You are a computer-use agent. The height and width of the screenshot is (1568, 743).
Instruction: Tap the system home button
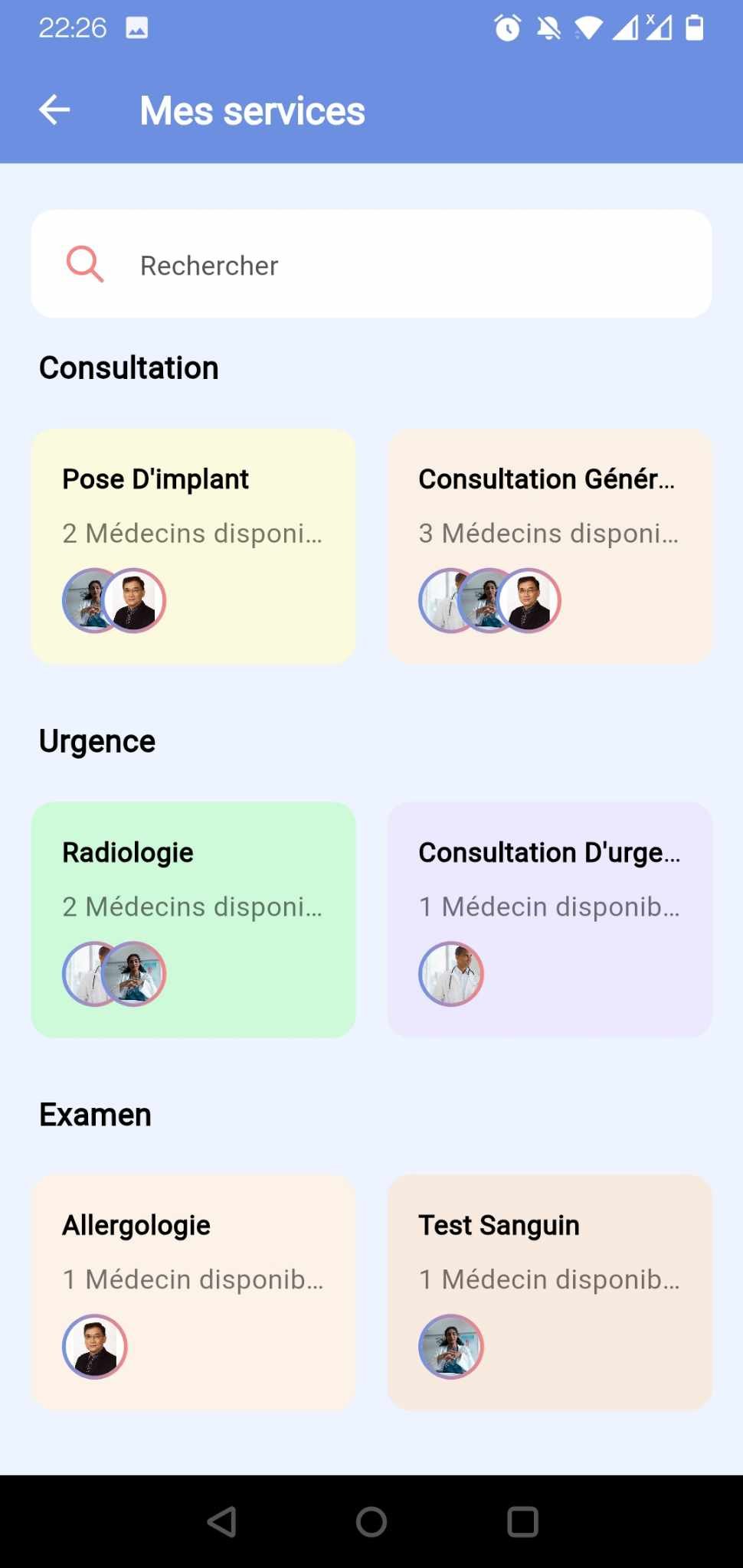point(371,1522)
